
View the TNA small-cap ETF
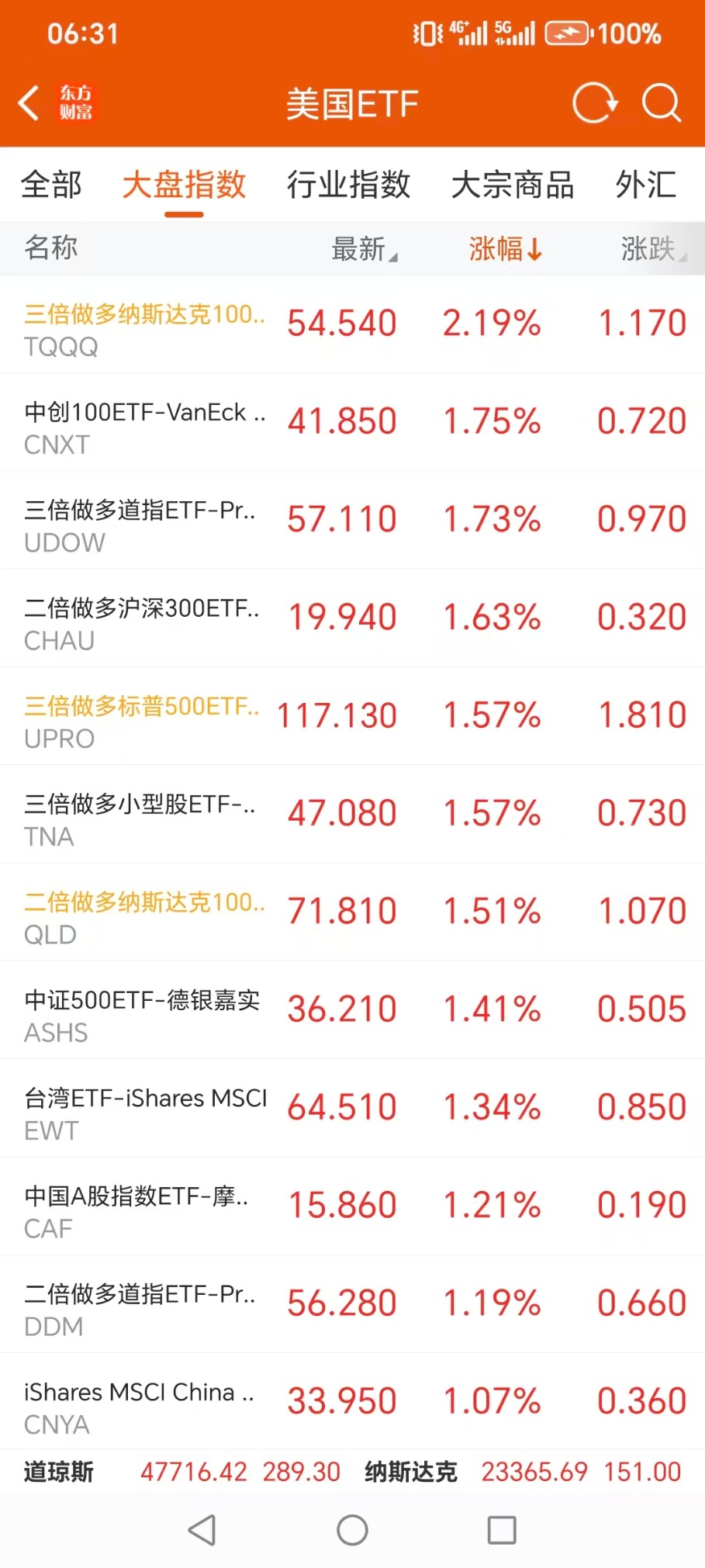point(352,814)
